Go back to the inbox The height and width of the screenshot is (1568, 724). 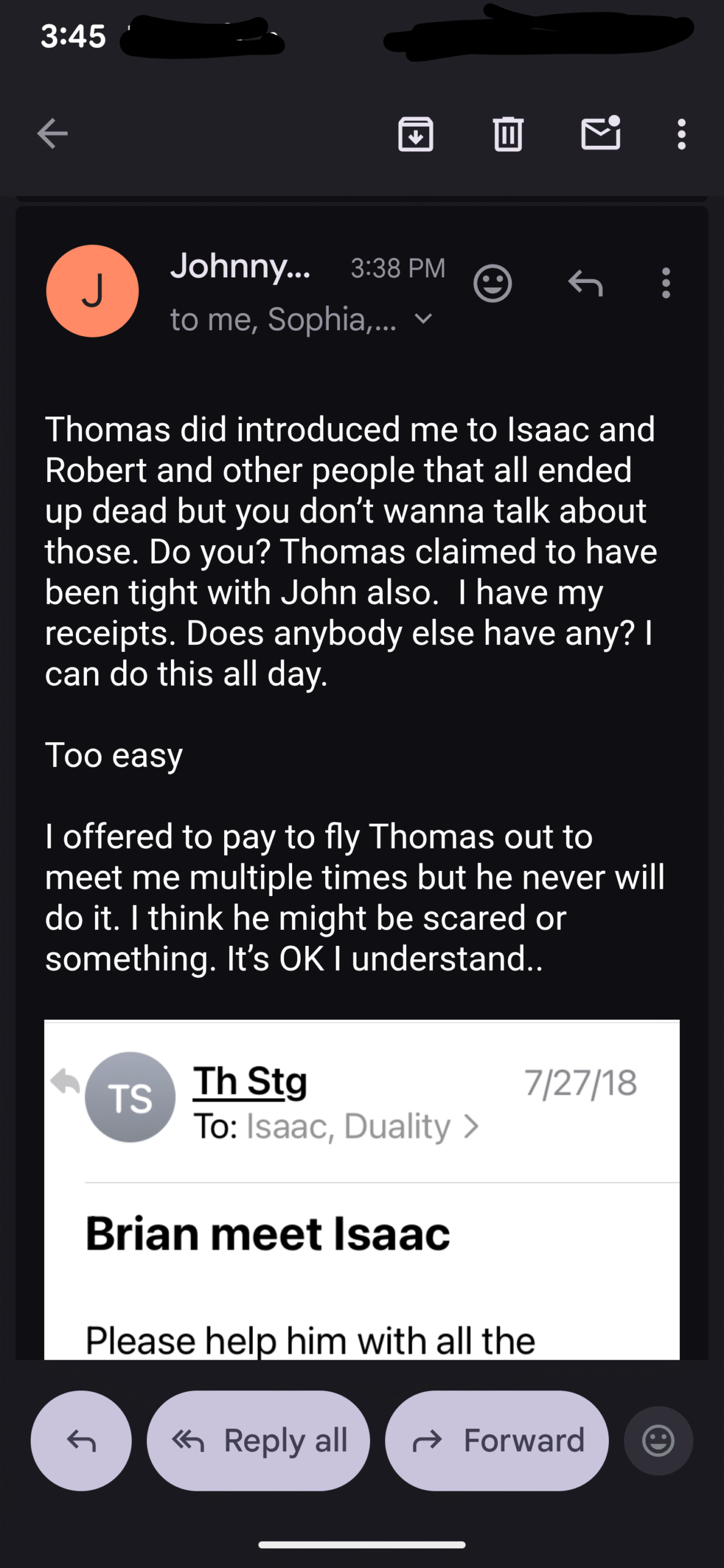[x=52, y=134]
